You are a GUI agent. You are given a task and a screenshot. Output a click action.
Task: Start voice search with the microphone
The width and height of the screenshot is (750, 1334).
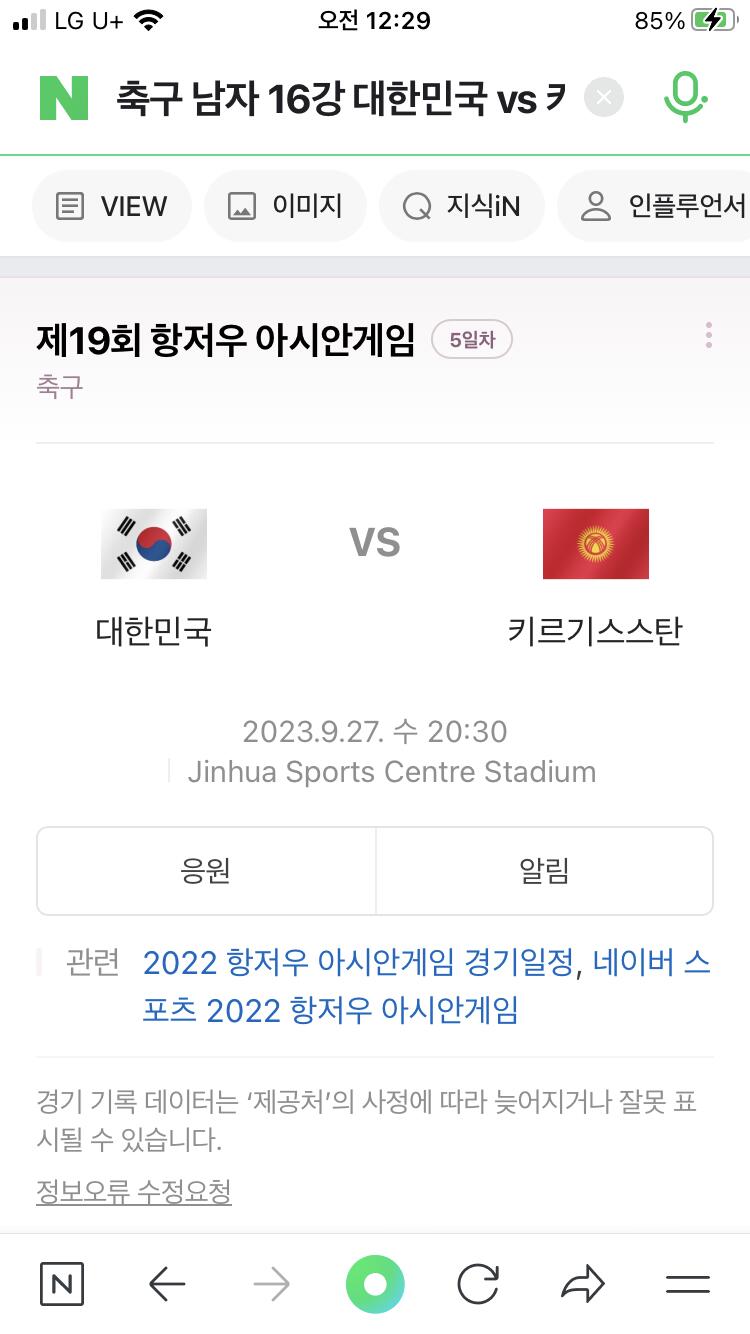[x=686, y=98]
